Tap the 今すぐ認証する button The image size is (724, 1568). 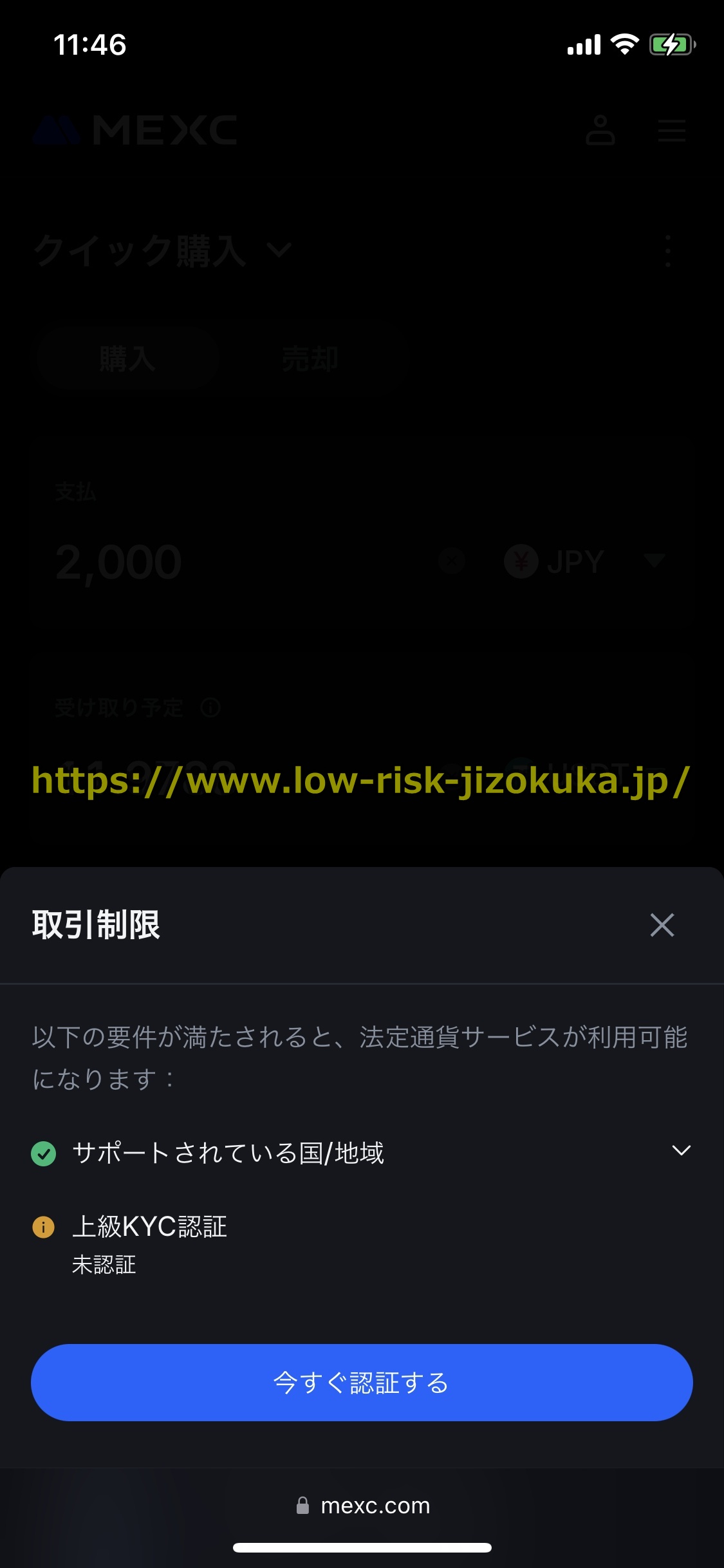click(362, 1383)
